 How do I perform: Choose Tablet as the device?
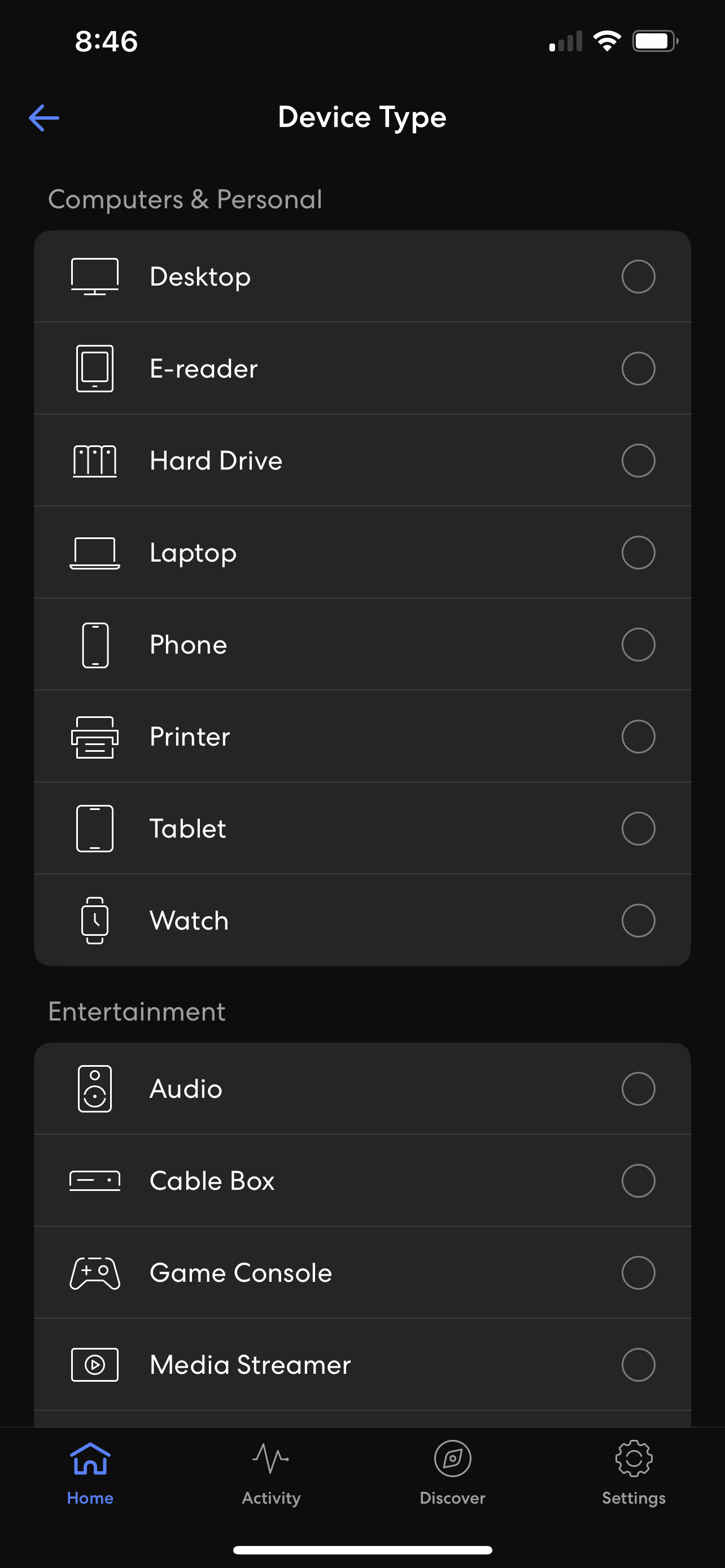[637, 829]
